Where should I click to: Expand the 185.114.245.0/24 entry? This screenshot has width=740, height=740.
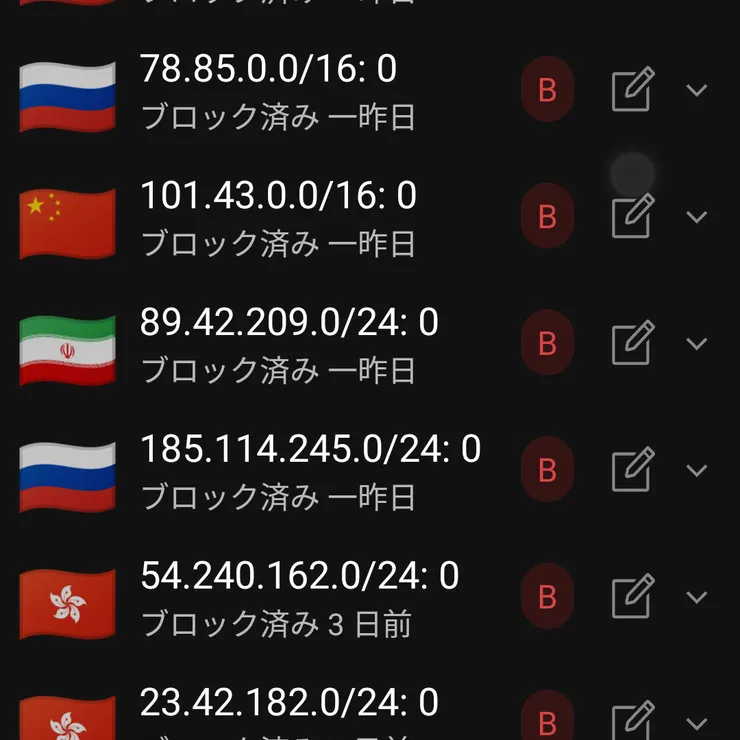pos(697,470)
